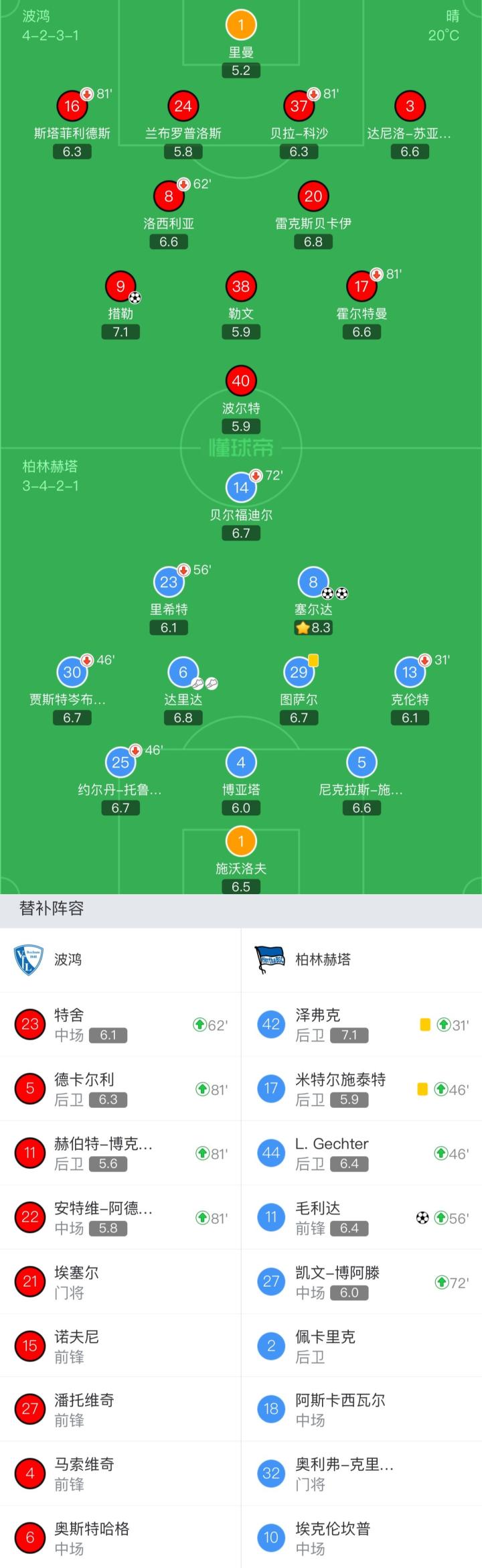This screenshot has height=1568, width=482.
Task: Tap 图萨尔, number 29
Action: pos(299,672)
